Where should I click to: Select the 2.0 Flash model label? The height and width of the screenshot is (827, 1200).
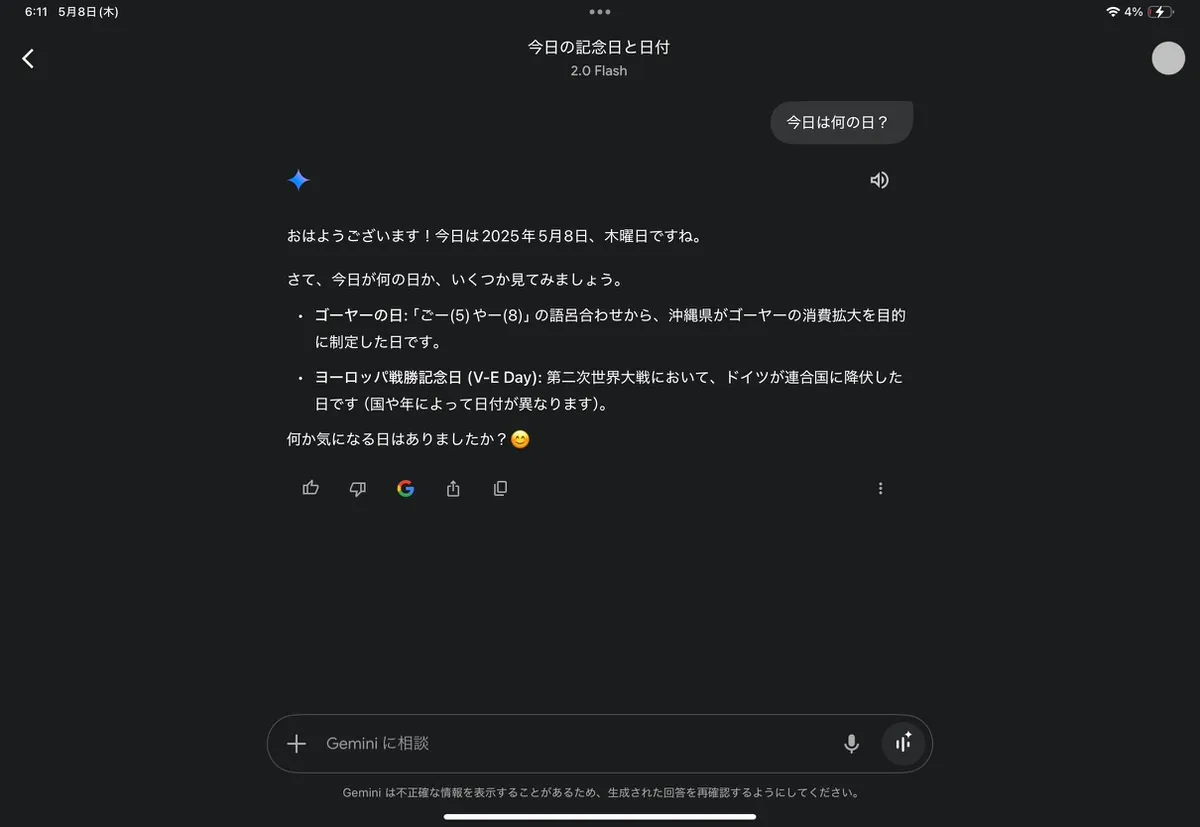pyautogui.click(x=599, y=71)
